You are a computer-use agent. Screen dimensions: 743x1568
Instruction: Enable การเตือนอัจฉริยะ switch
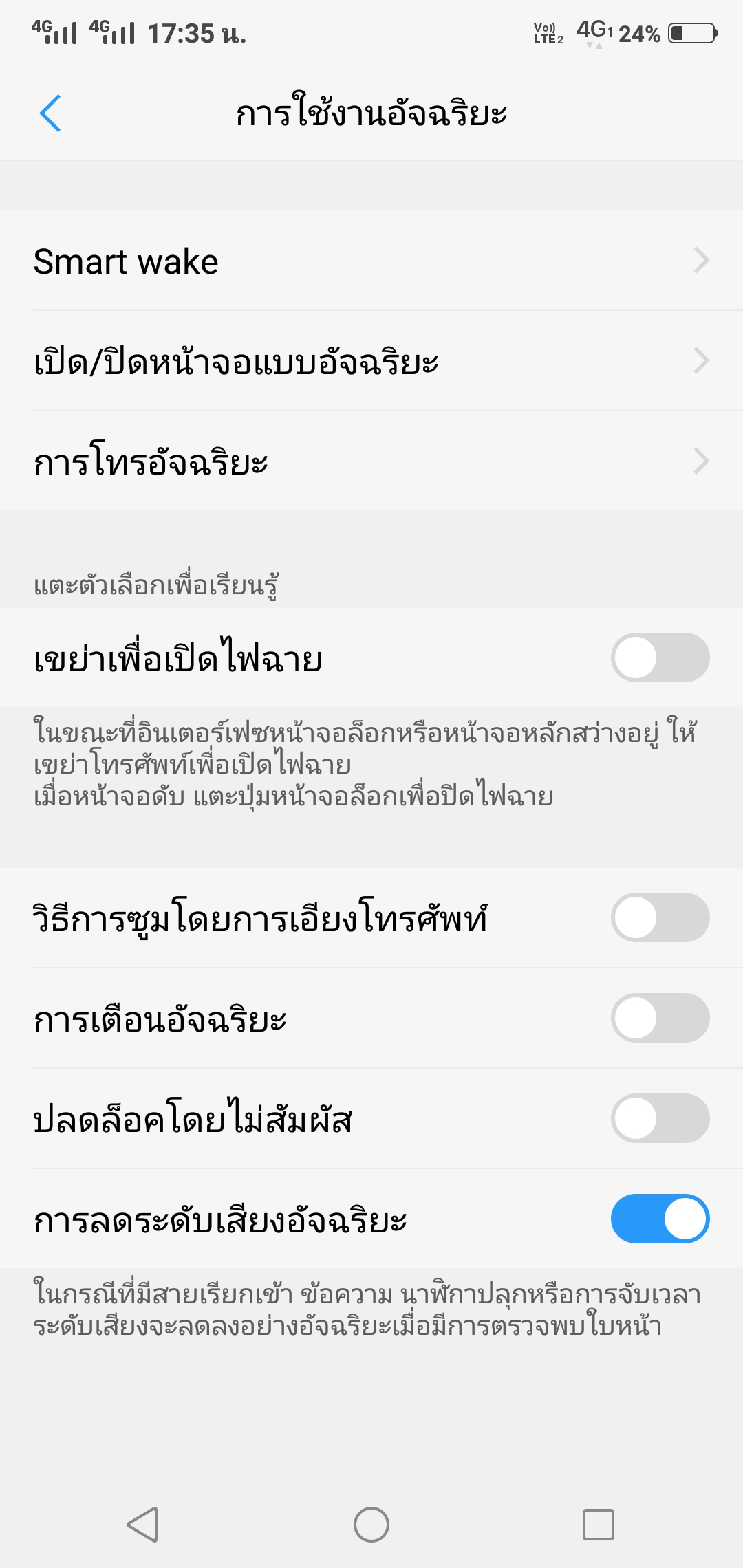click(x=660, y=1018)
